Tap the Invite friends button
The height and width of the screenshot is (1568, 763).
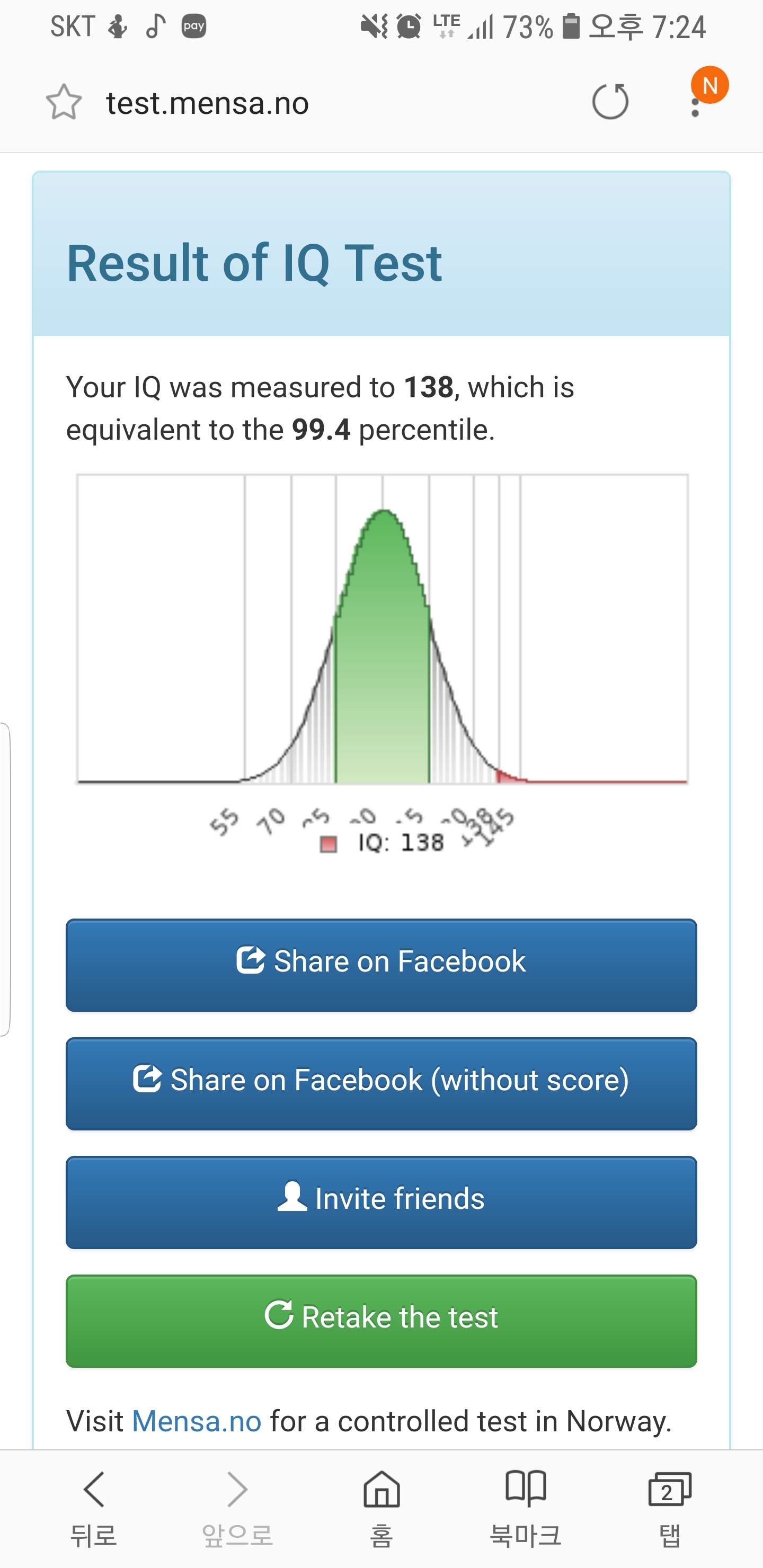(381, 1202)
